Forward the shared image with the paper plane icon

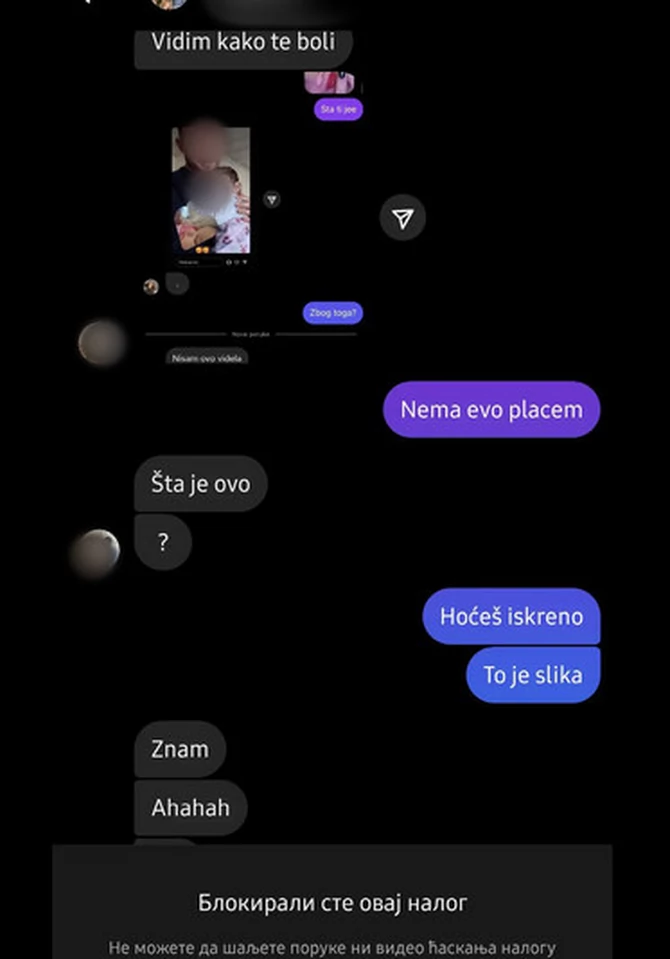pyautogui.click(x=402, y=217)
